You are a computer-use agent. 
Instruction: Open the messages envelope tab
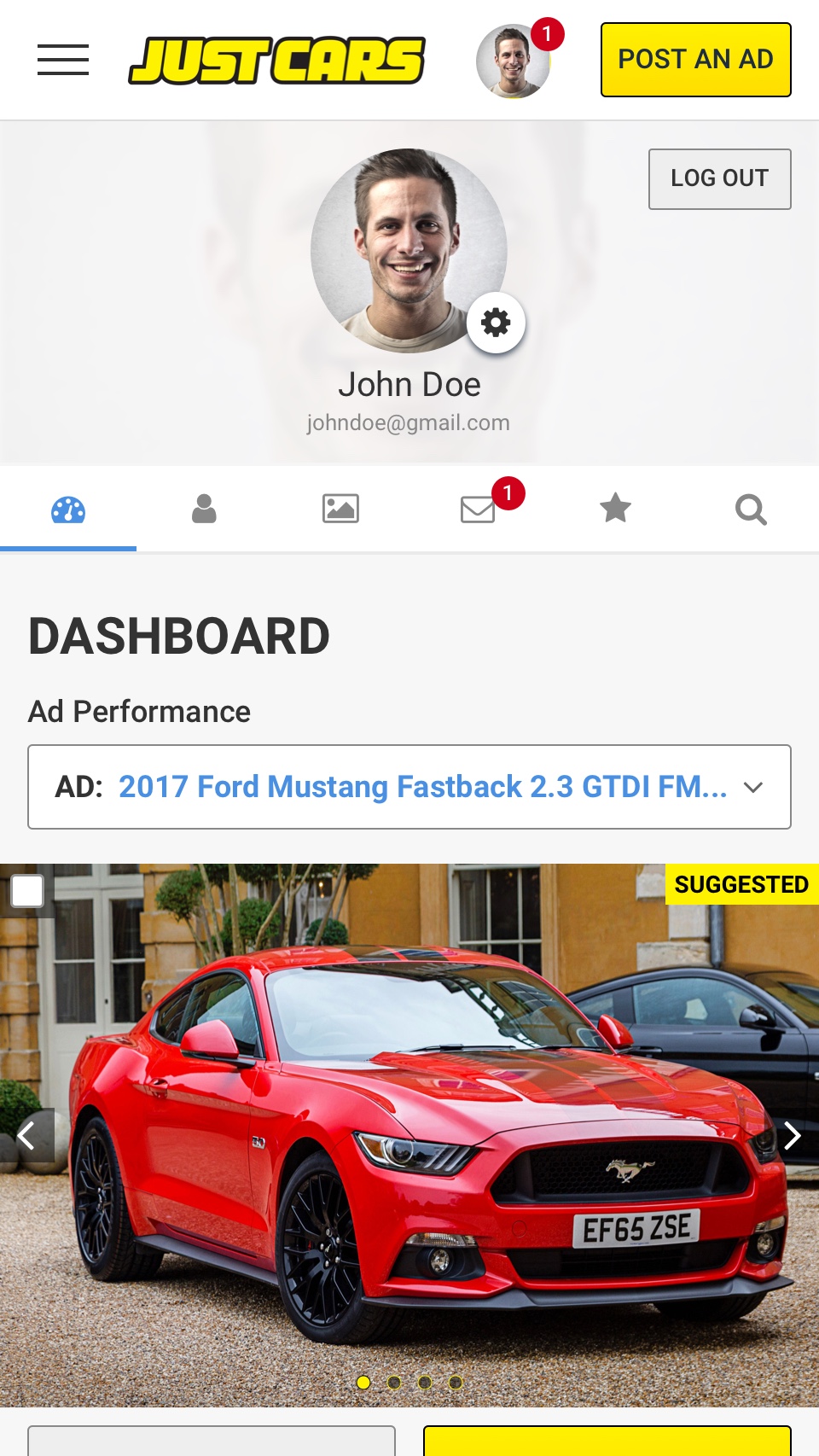(478, 510)
